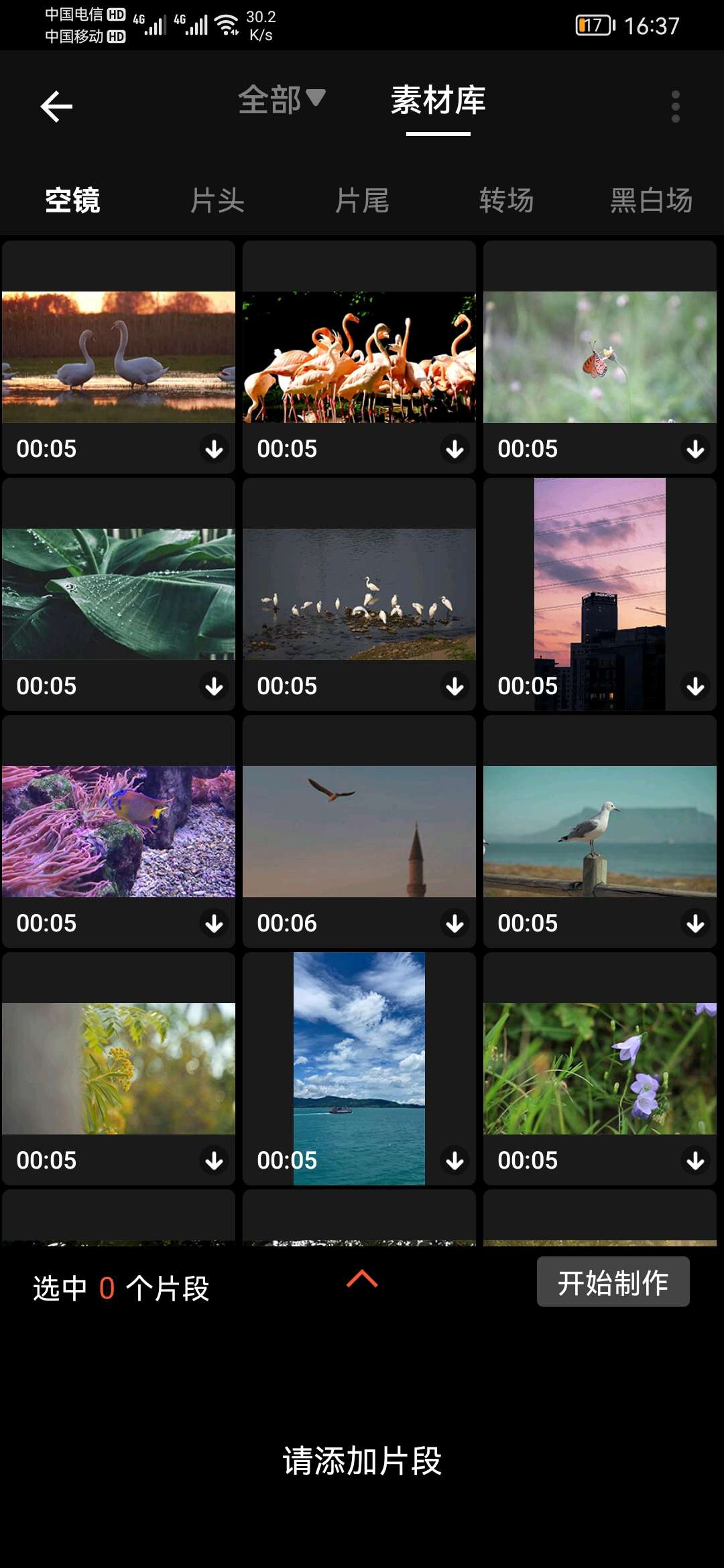The width and height of the screenshot is (724, 1568).
Task: Switch to the 素材库 tab
Action: (438, 101)
